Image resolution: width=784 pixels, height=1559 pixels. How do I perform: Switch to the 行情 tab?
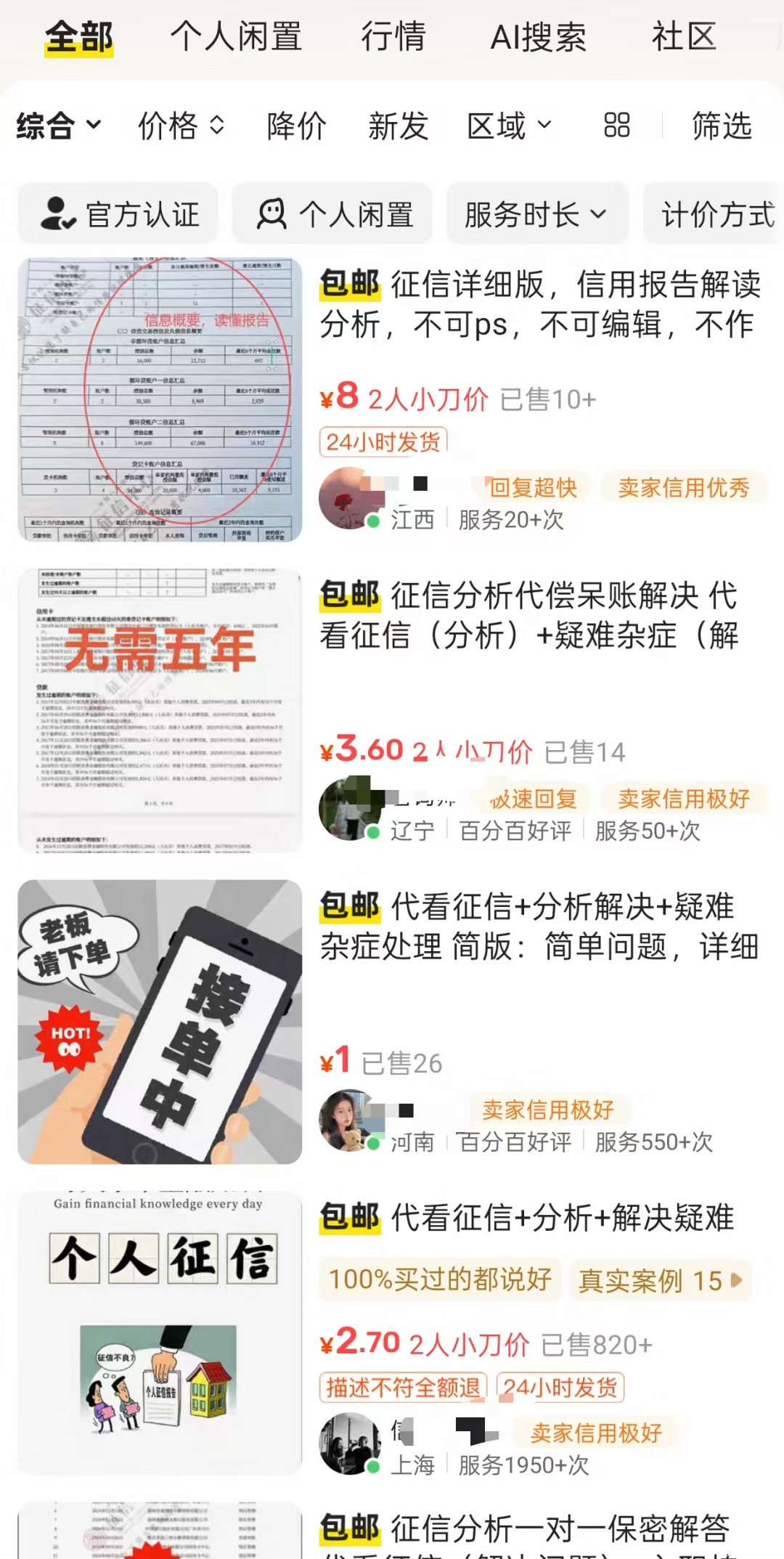click(393, 36)
